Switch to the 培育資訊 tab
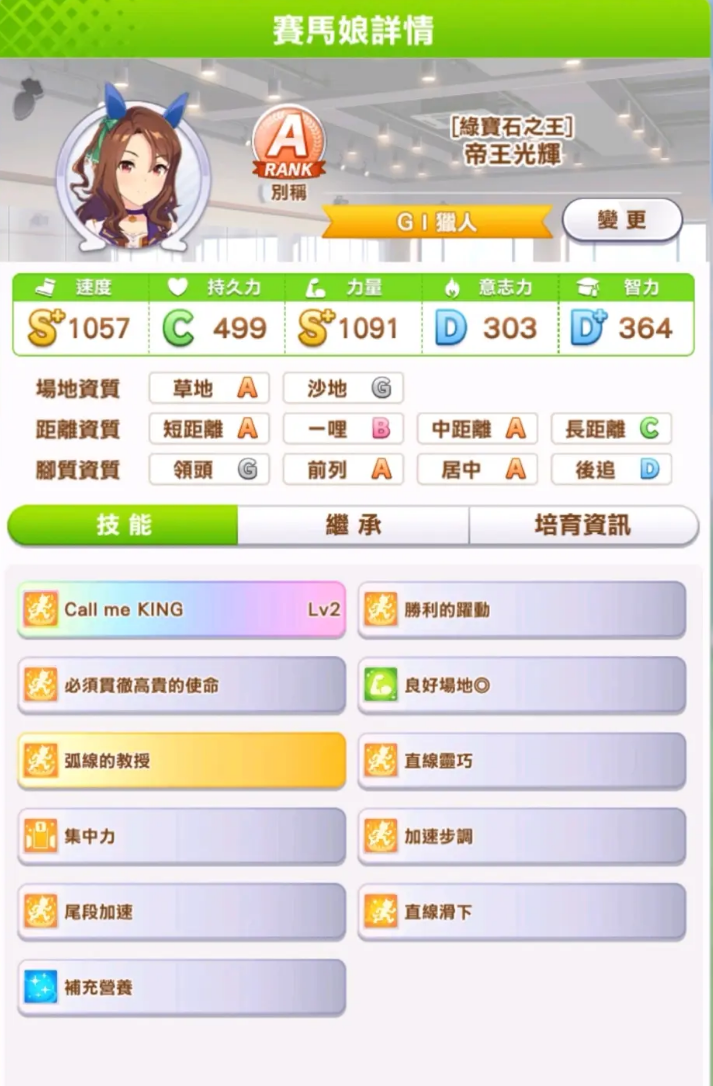Image resolution: width=713 pixels, height=1086 pixels. (x=582, y=525)
